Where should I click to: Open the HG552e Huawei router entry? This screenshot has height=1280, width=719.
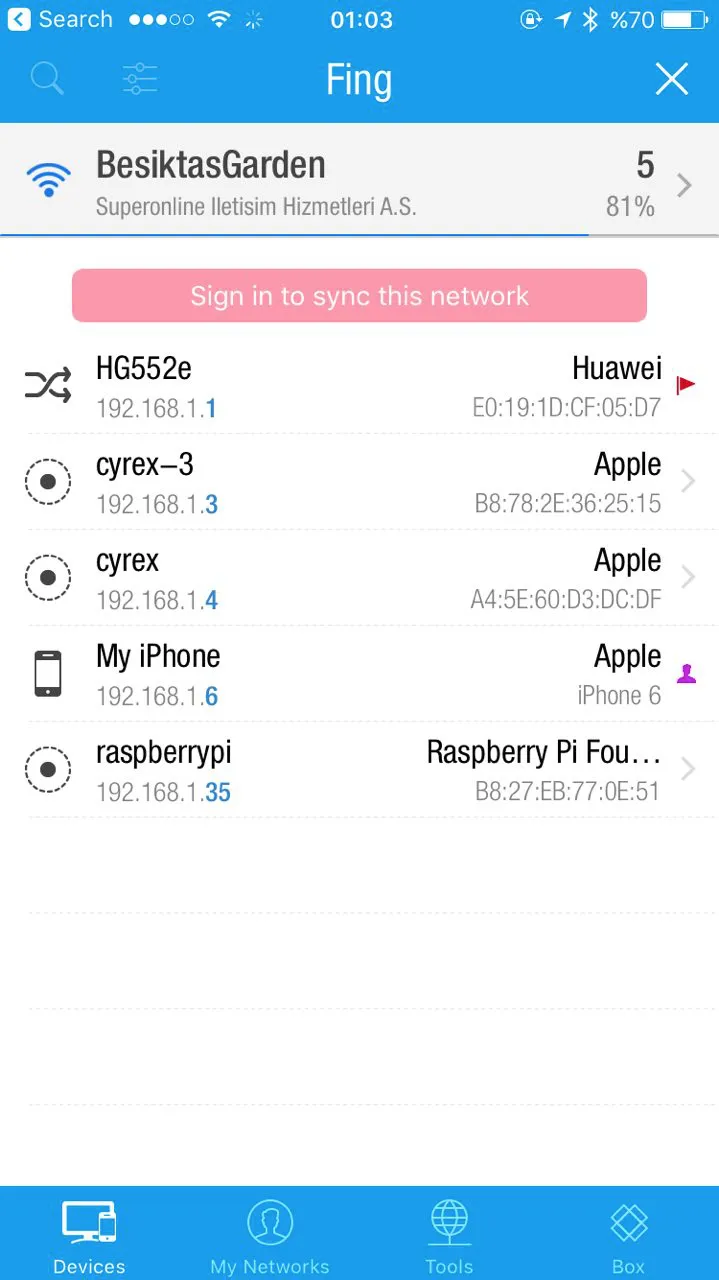pyautogui.click(x=359, y=386)
